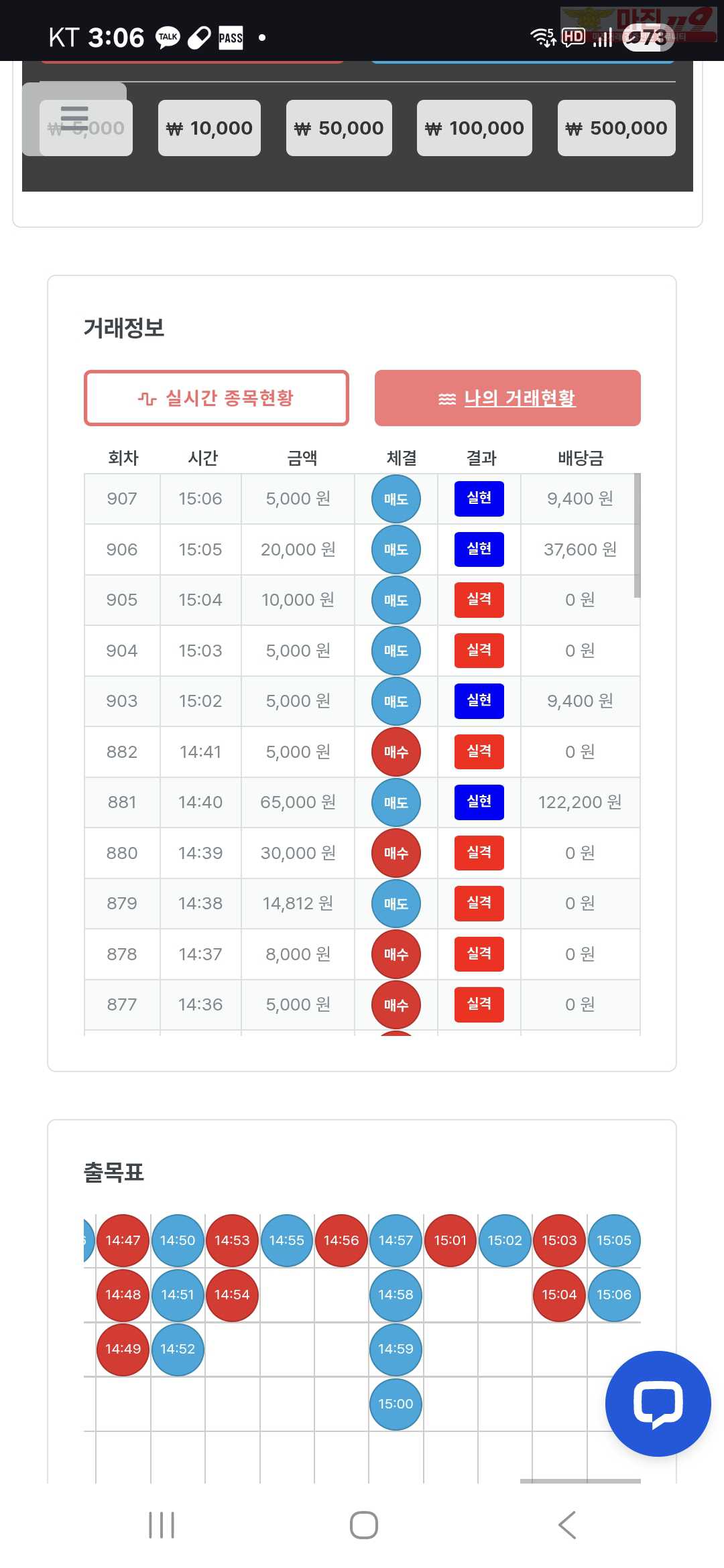Open the blue chat support button
The image size is (724, 1568).
[658, 1403]
